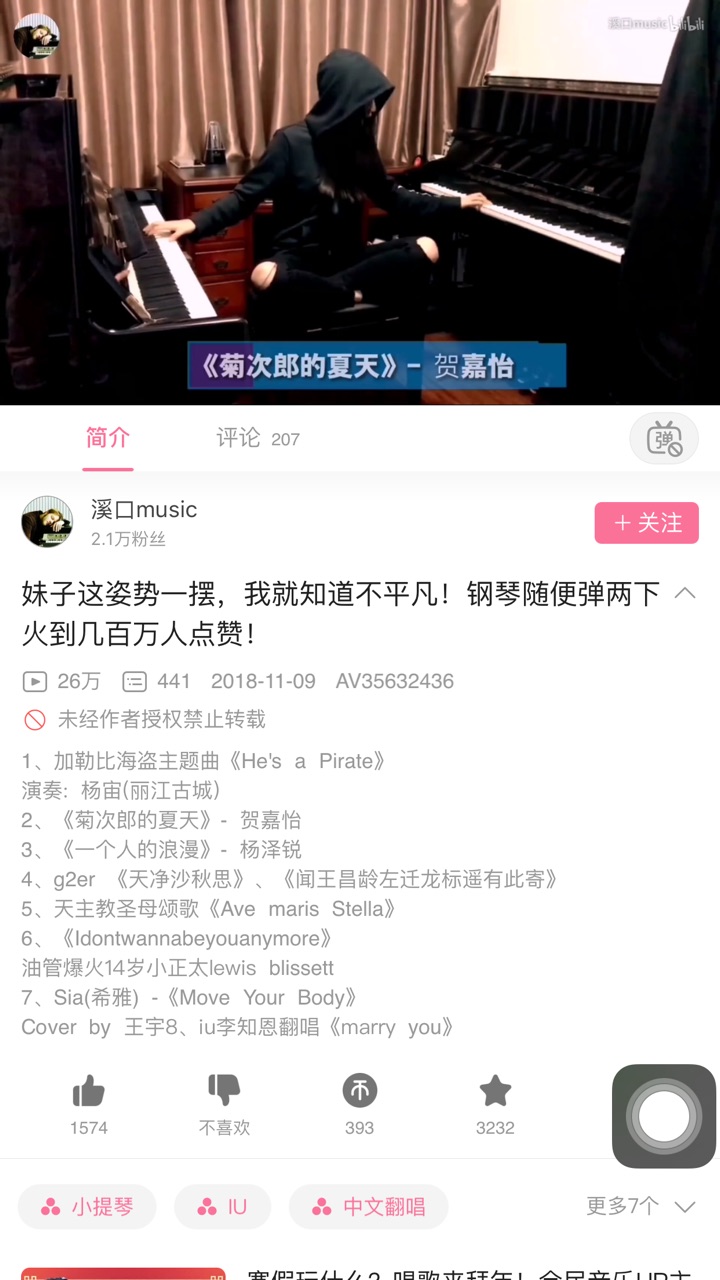Open the 中文翻唱 tag chip

point(369,1207)
